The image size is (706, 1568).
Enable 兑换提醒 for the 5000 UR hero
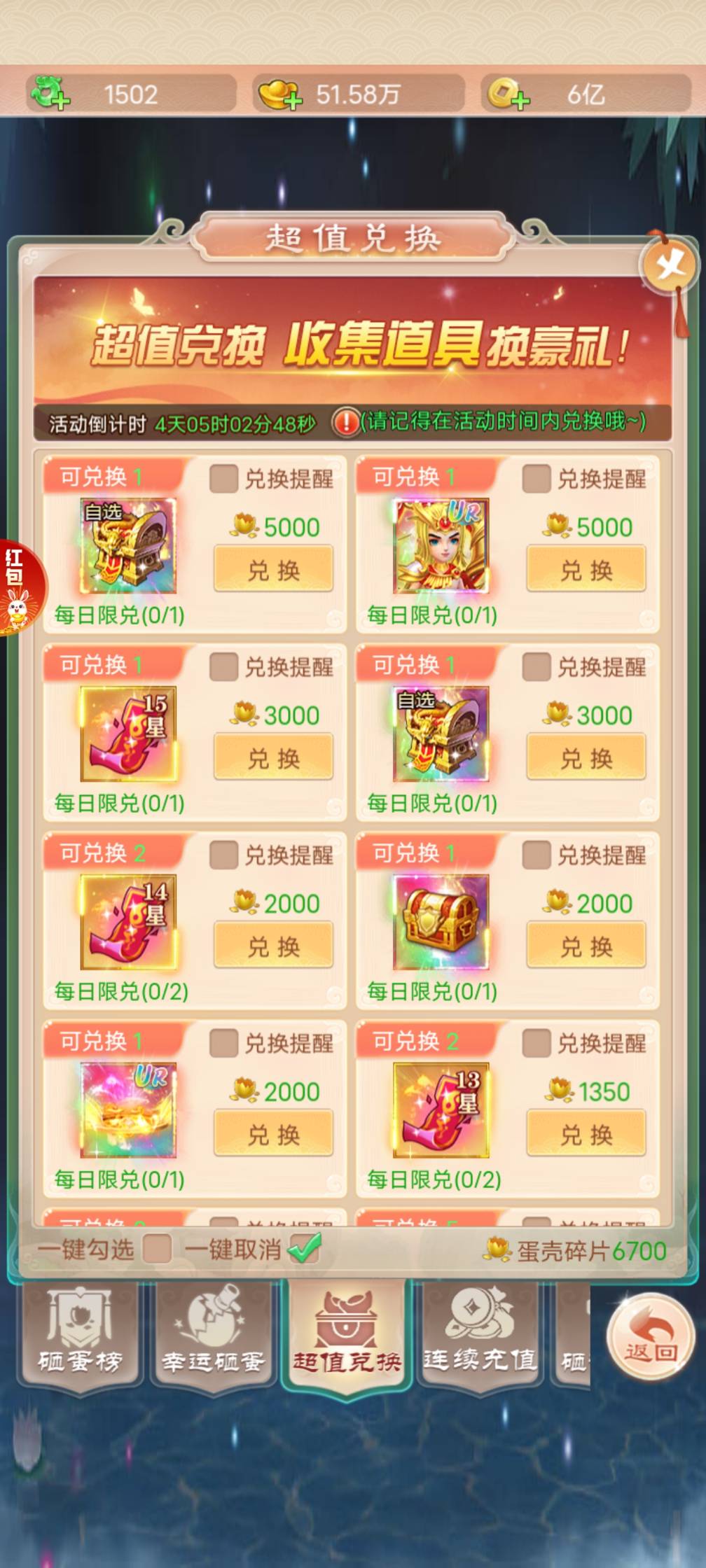pyautogui.click(x=537, y=479)
